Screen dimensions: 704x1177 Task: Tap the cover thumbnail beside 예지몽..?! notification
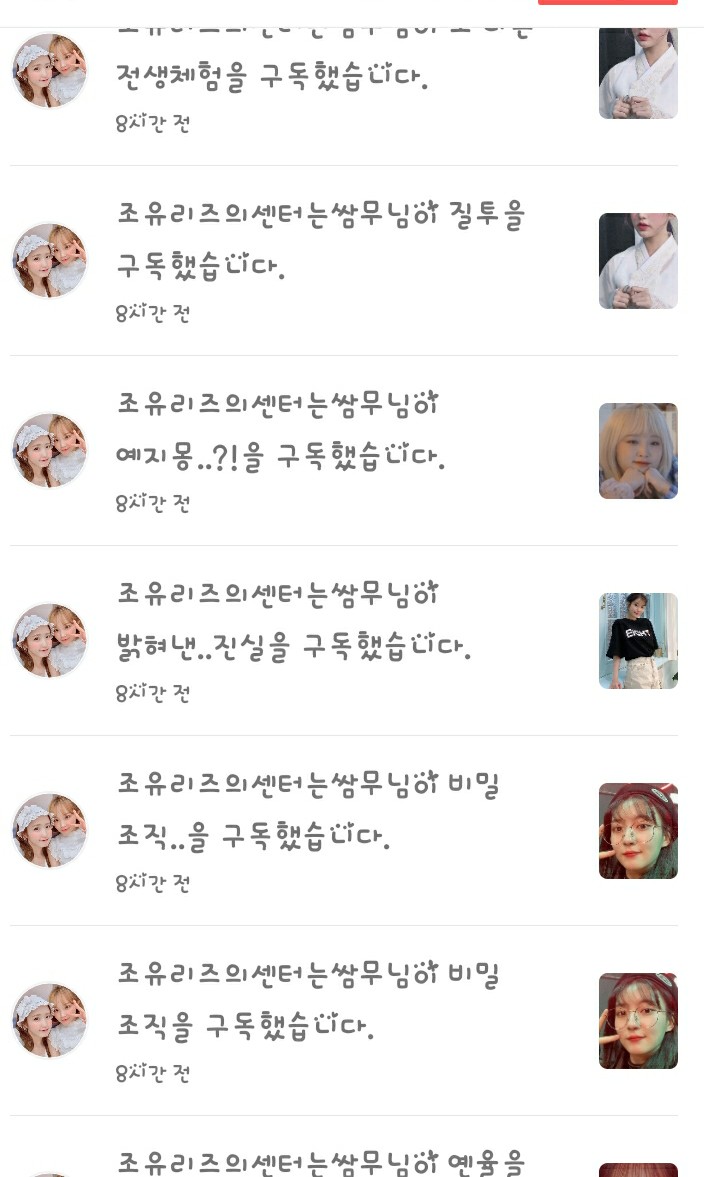click(638, 450)
